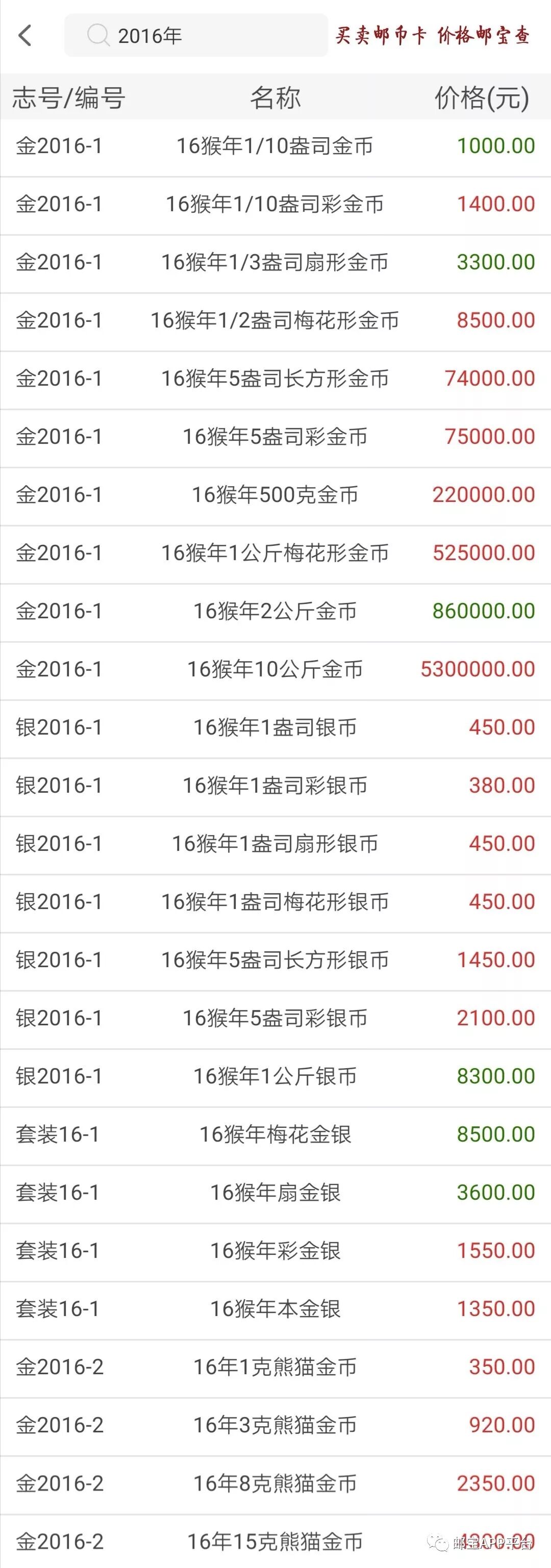This screenshot has width=551, height=1568.
Task: Go back using the top-left arrow
Action: 25,36
